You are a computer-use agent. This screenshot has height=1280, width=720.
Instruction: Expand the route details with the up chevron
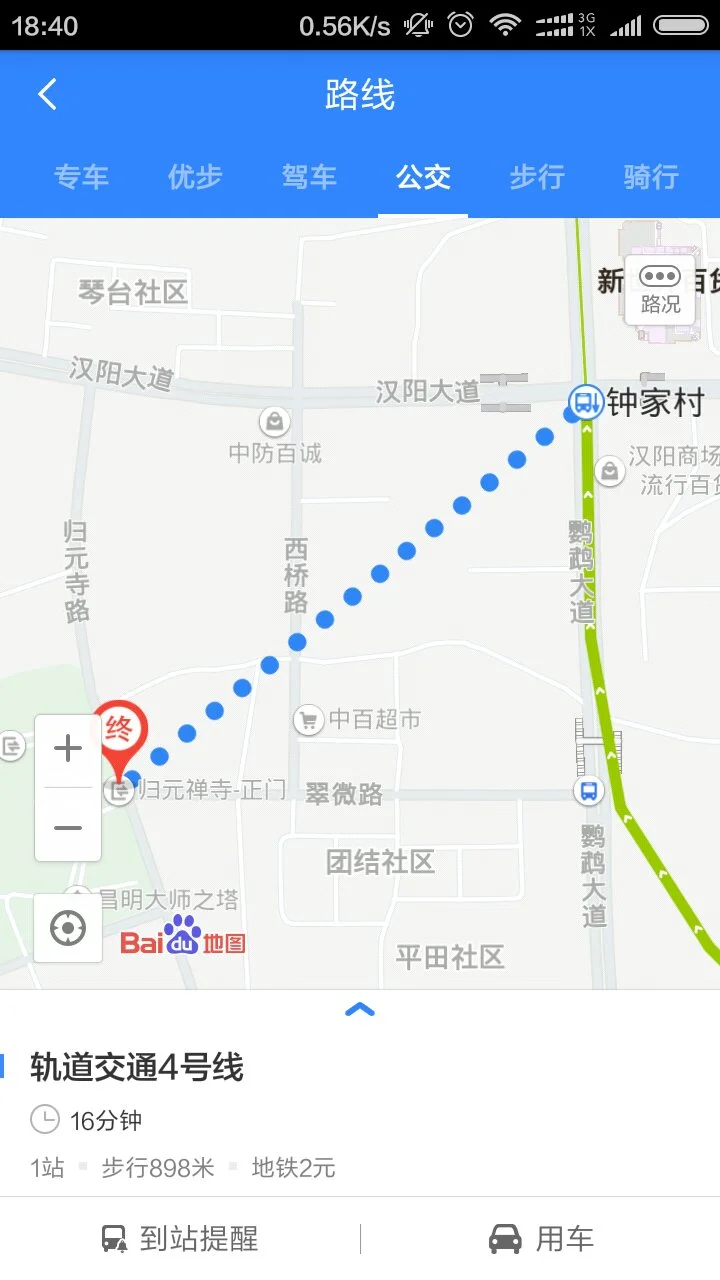(360, 1008)
